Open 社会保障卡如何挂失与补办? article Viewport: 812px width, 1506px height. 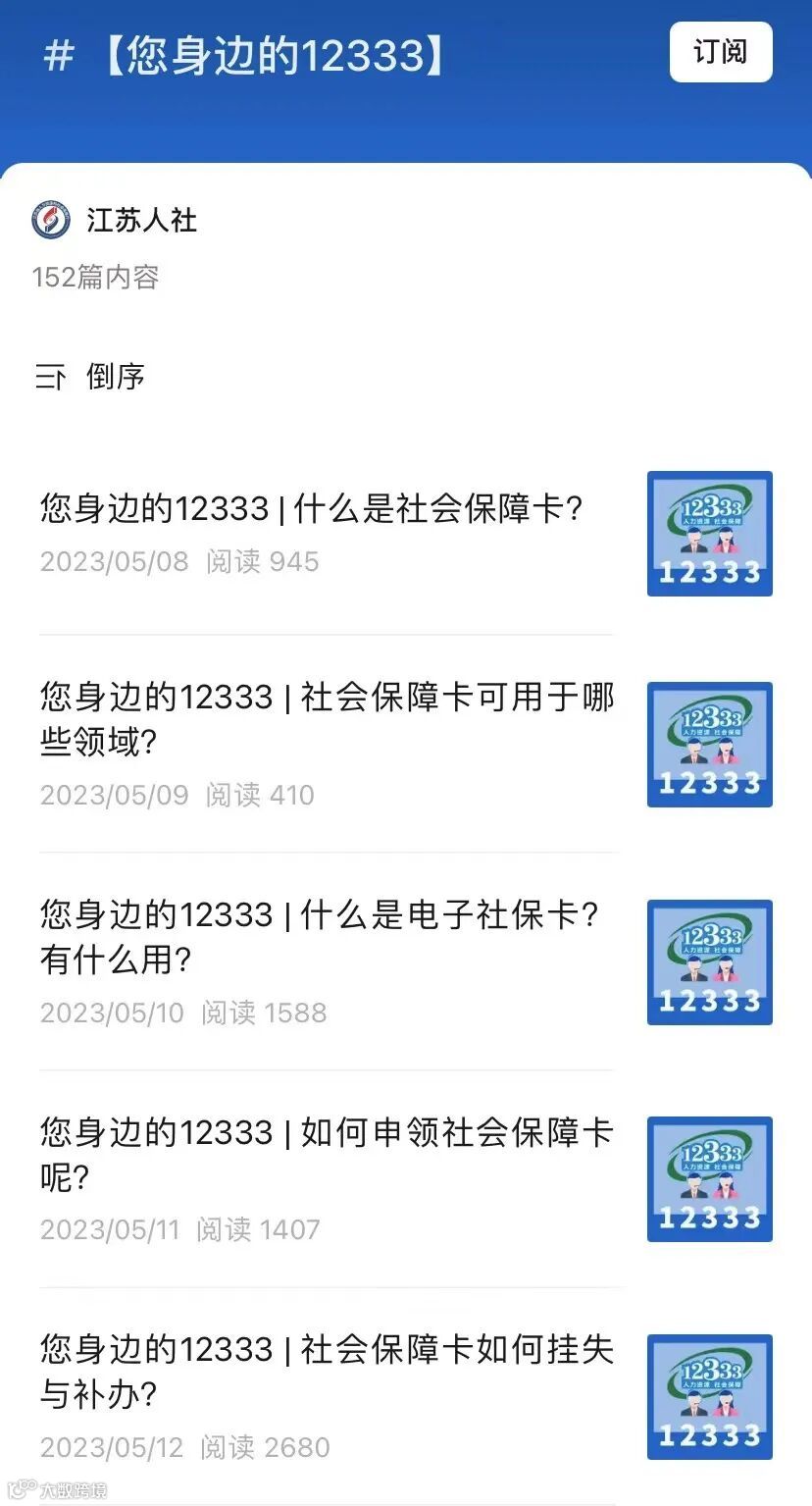(x=327, y=1371)
